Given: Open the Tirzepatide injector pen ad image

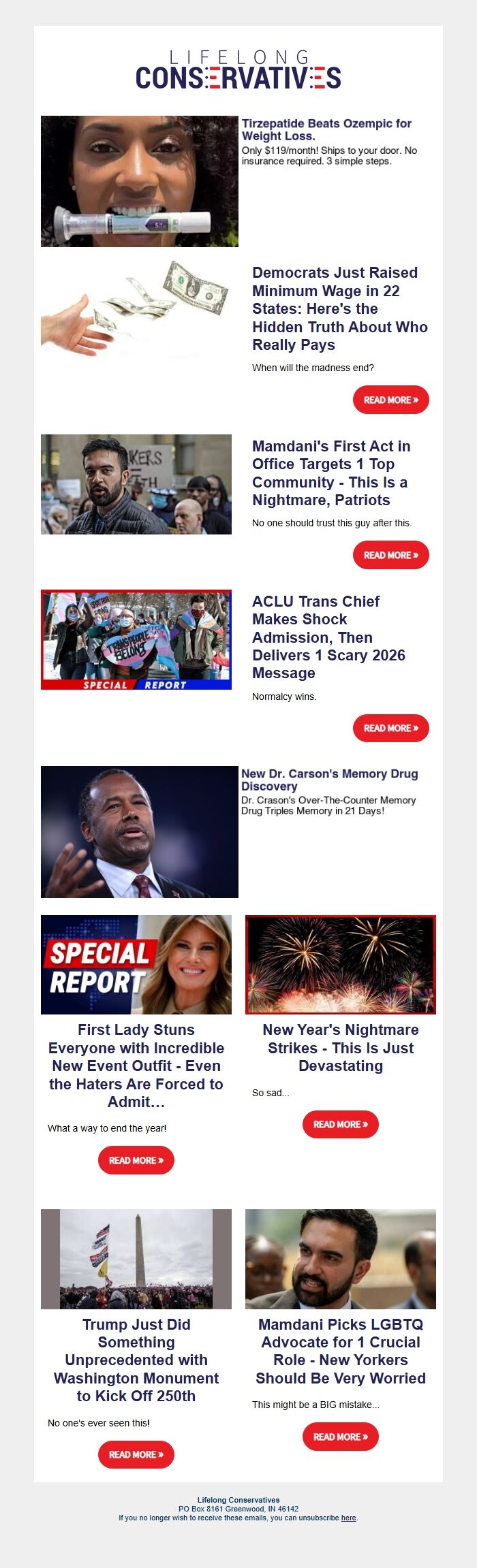Looking at the screenshot, I should coord(139,181).
